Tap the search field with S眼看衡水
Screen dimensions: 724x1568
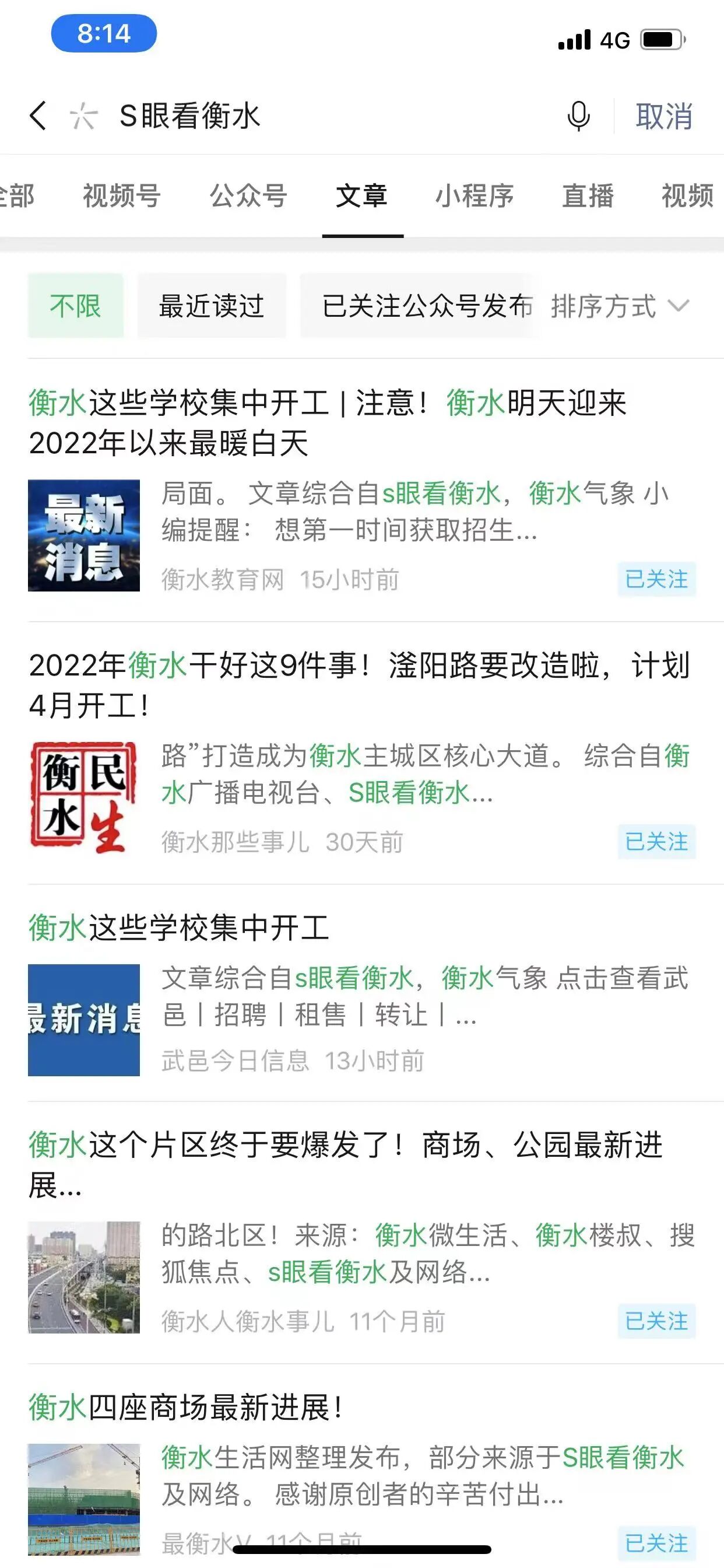coord(304,116)
